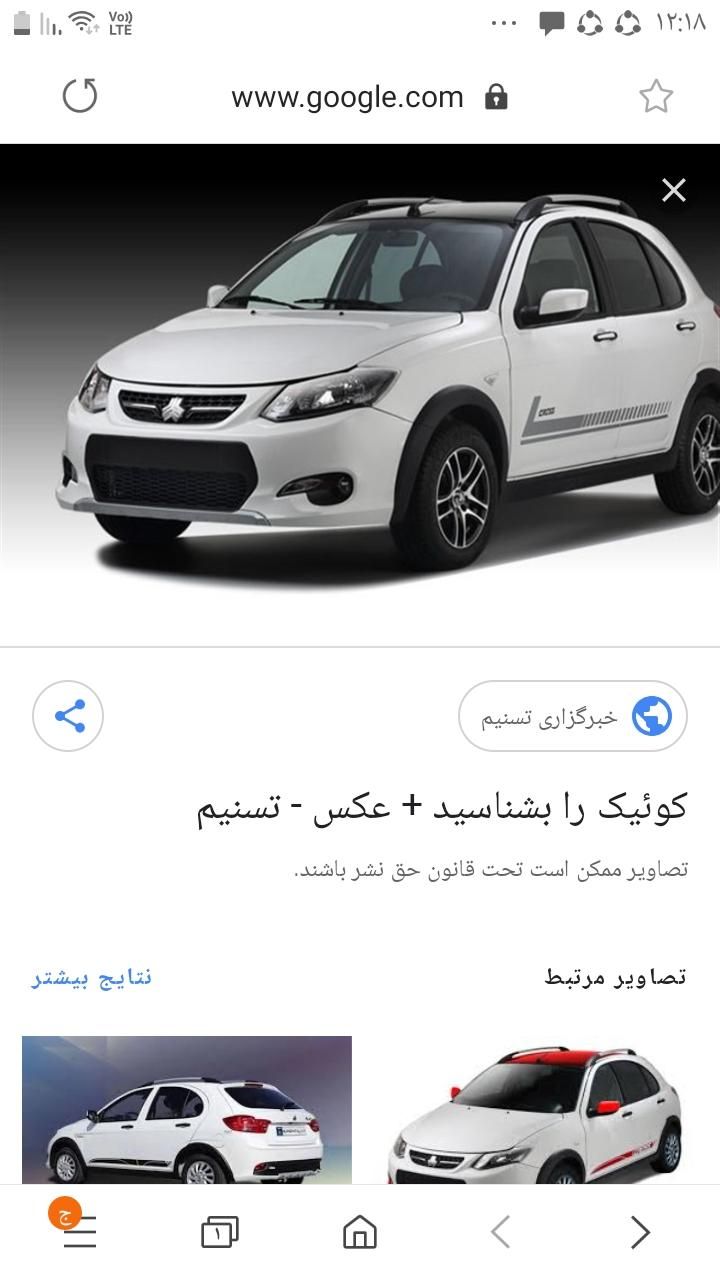Bookmark this page with the star
720x1280 pixels.
[x=656, y=97]
